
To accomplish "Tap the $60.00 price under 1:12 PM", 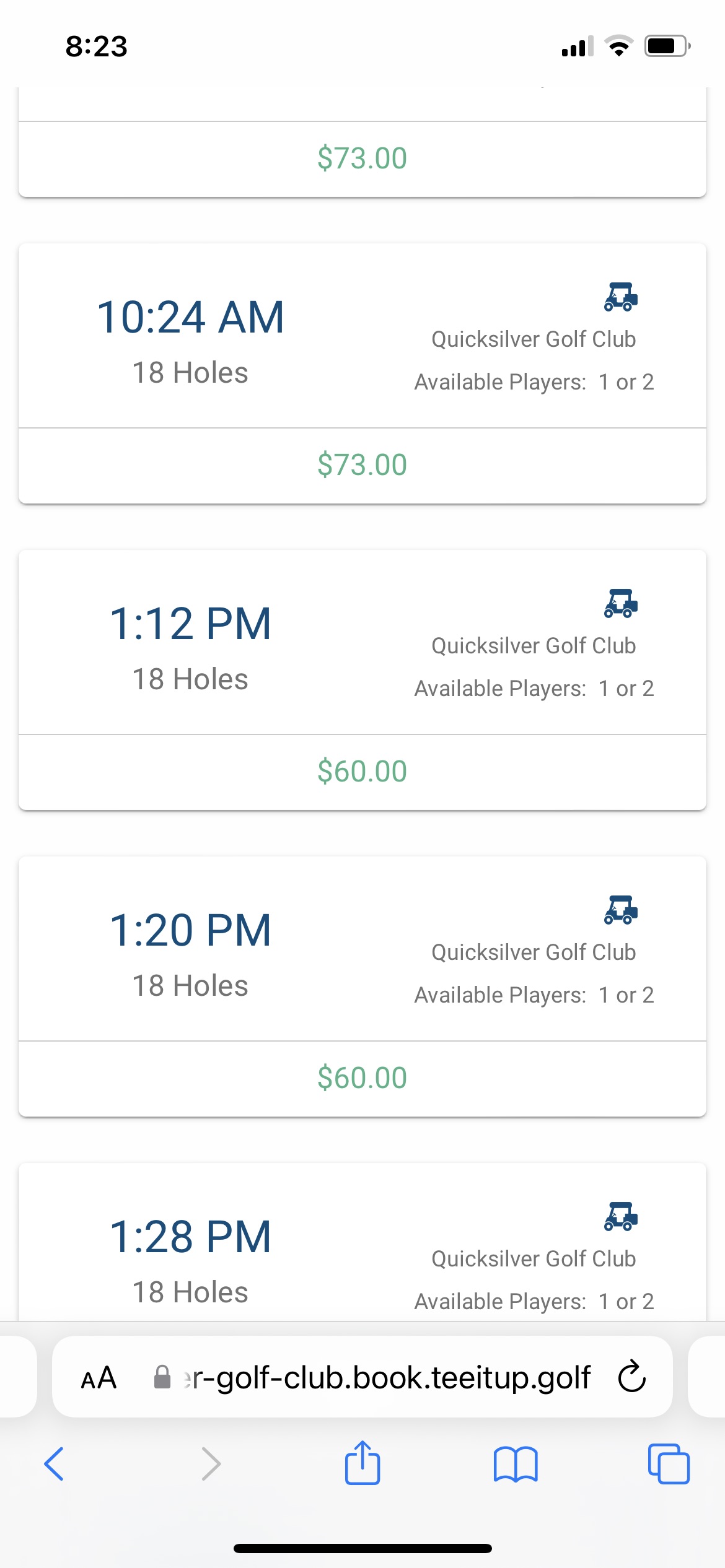I will click(362, 772).
